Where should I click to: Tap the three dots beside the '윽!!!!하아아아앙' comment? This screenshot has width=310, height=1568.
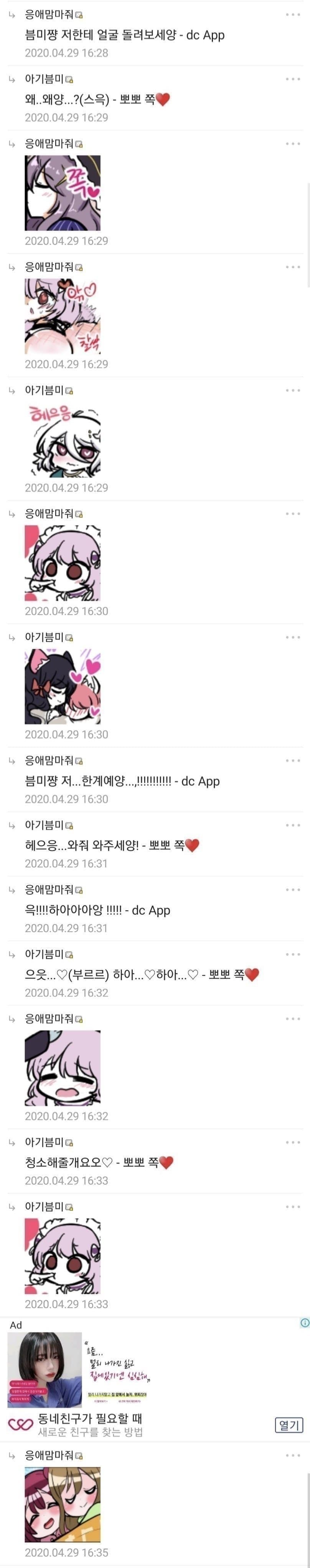(292, 890)
